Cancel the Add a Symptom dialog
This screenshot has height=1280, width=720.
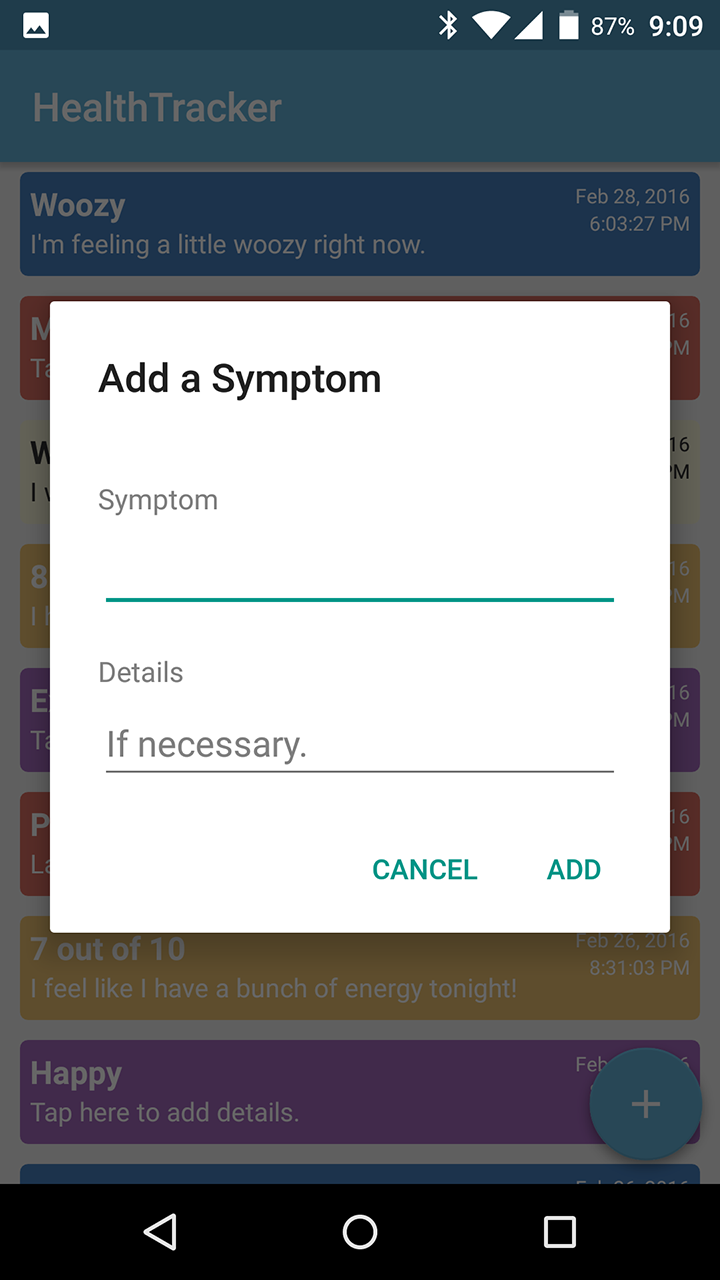425,870
